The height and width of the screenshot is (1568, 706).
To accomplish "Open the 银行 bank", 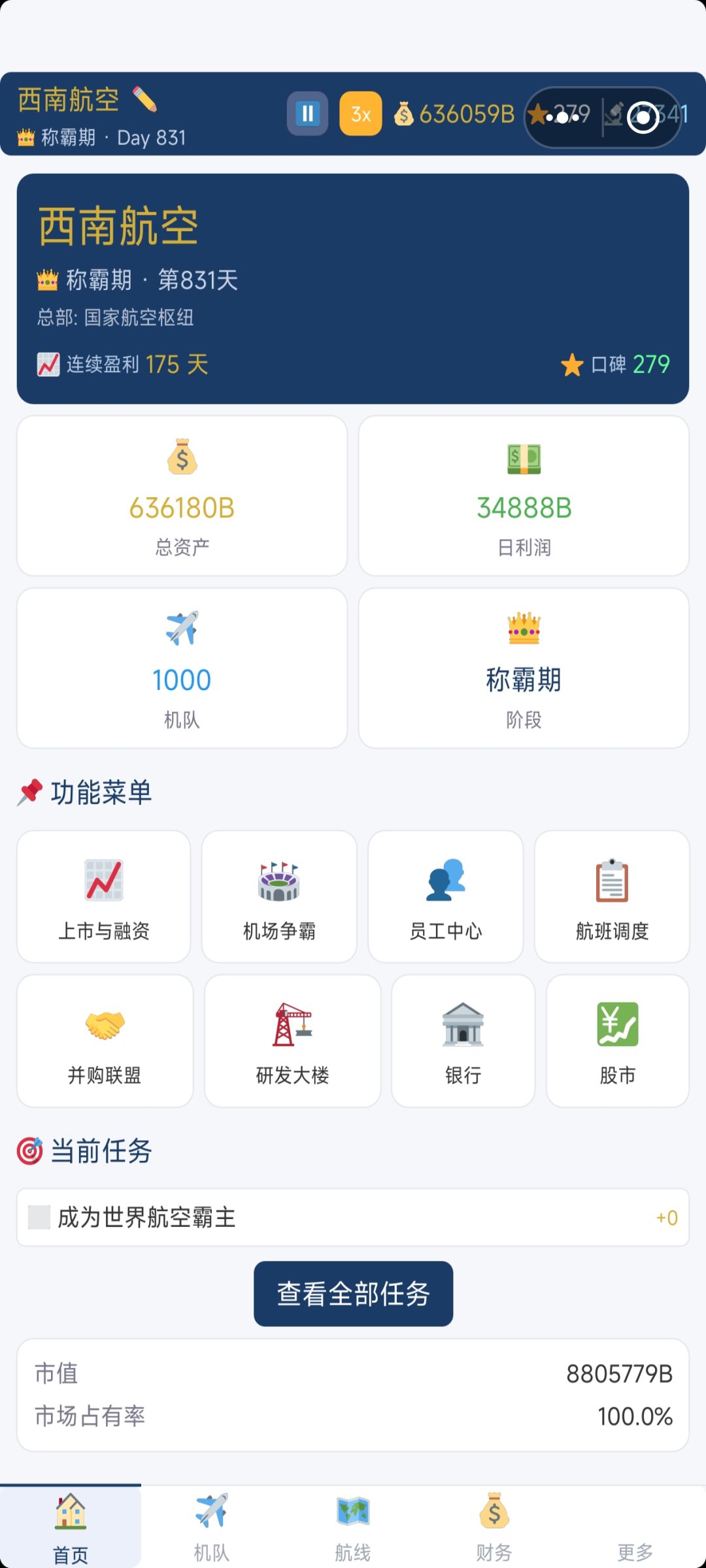I will pos(463,1041).
